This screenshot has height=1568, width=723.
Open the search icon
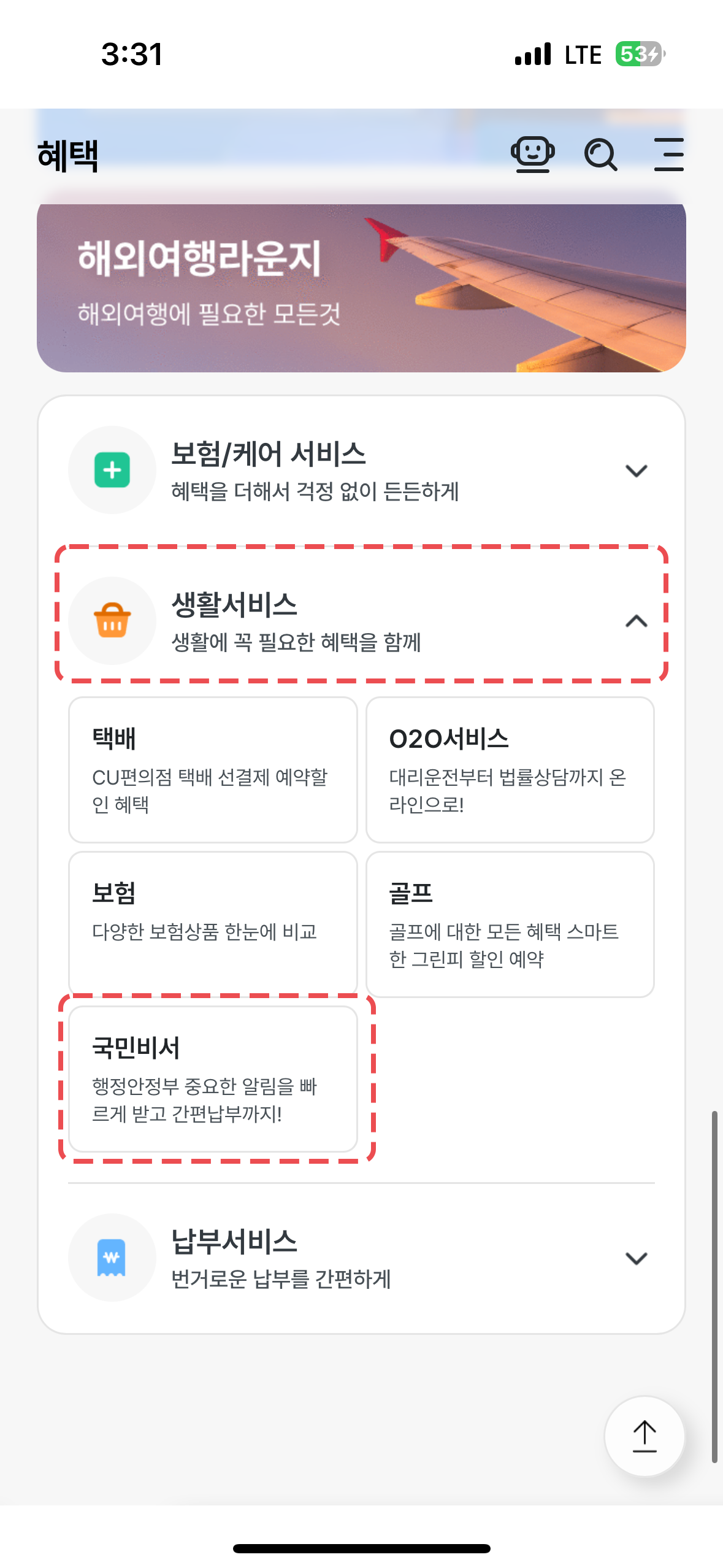(600, 155)
